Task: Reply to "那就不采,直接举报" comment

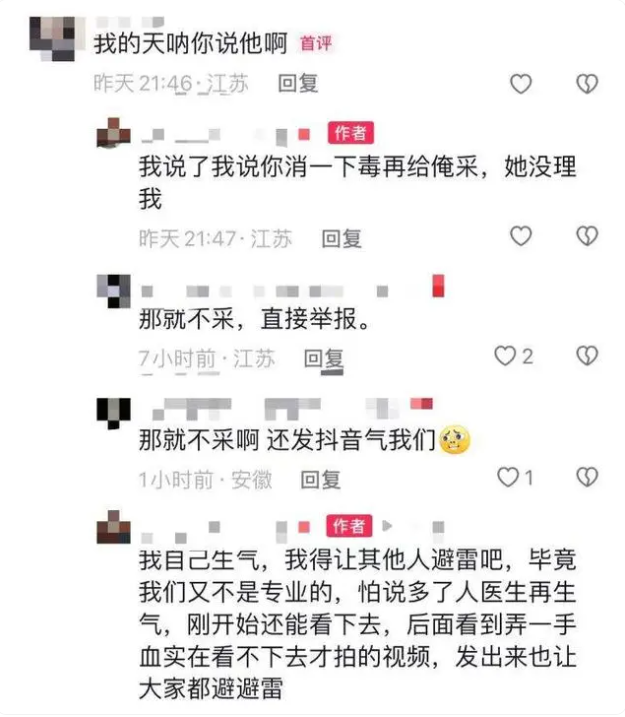Action: click(x=324, y=357)
